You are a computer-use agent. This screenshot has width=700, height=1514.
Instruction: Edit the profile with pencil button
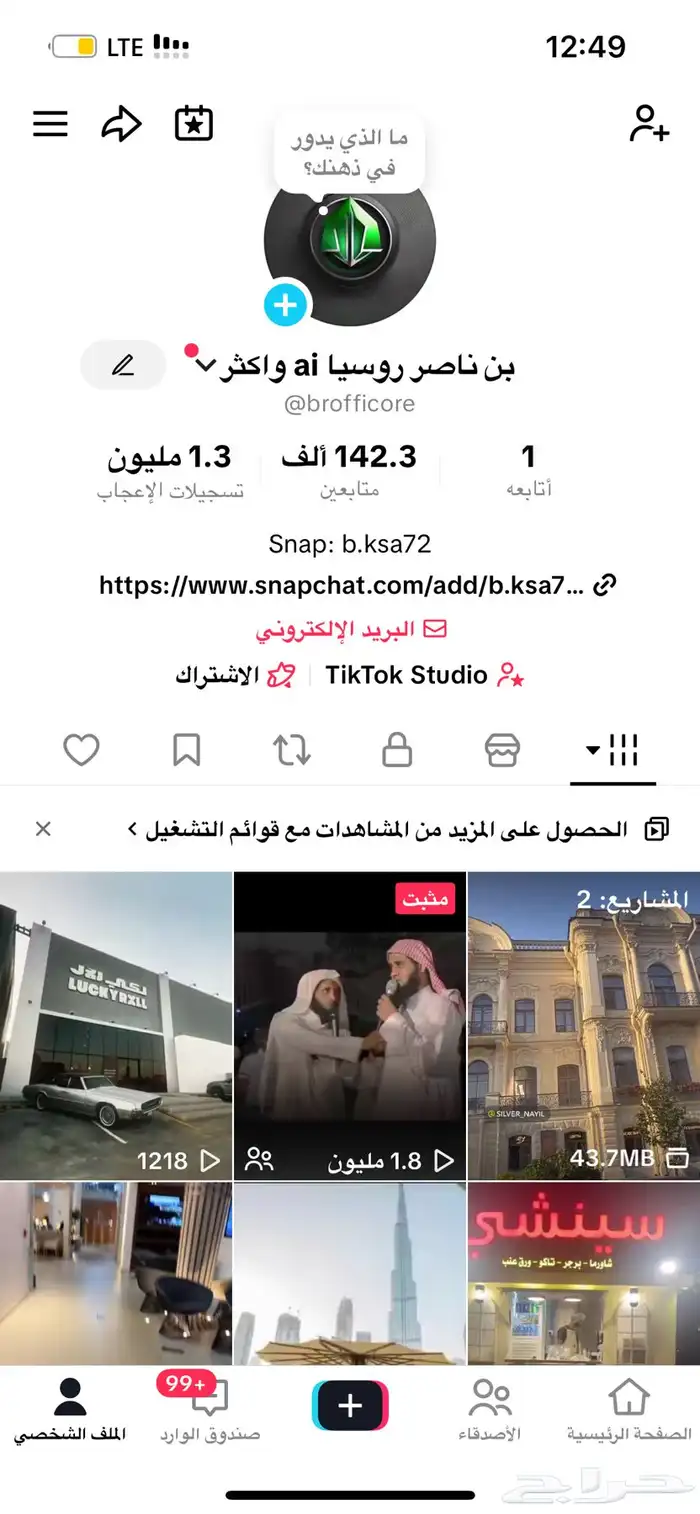click(123, 366)
